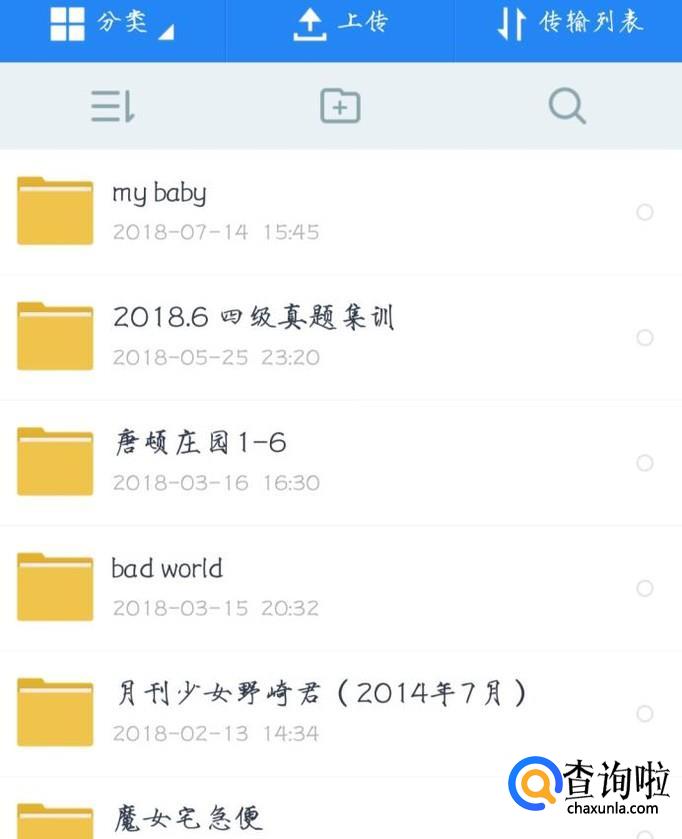Open the bad world folder
Screen dimensions: 682x839
167,569
